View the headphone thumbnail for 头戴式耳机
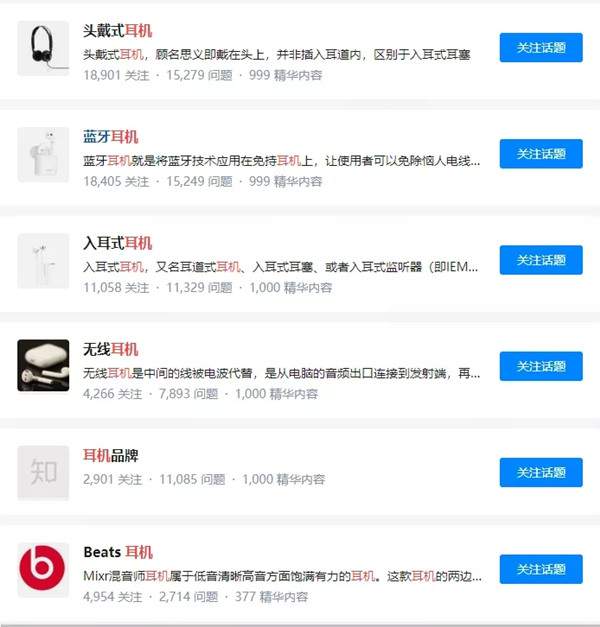The width and height of the screenshot is (600, 627). pyautogui.click(x=43, y=47)
